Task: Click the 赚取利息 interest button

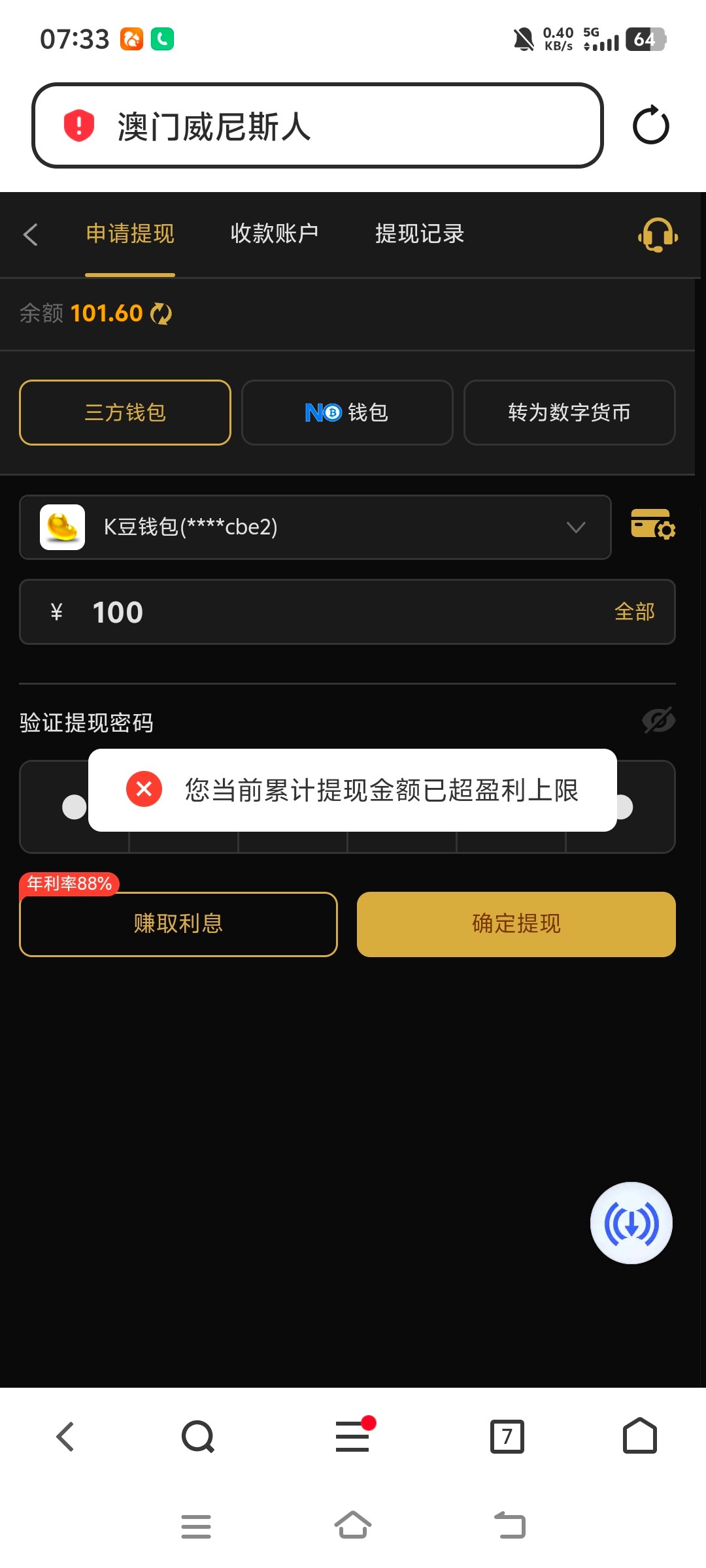Action: [x=178, y=924]
